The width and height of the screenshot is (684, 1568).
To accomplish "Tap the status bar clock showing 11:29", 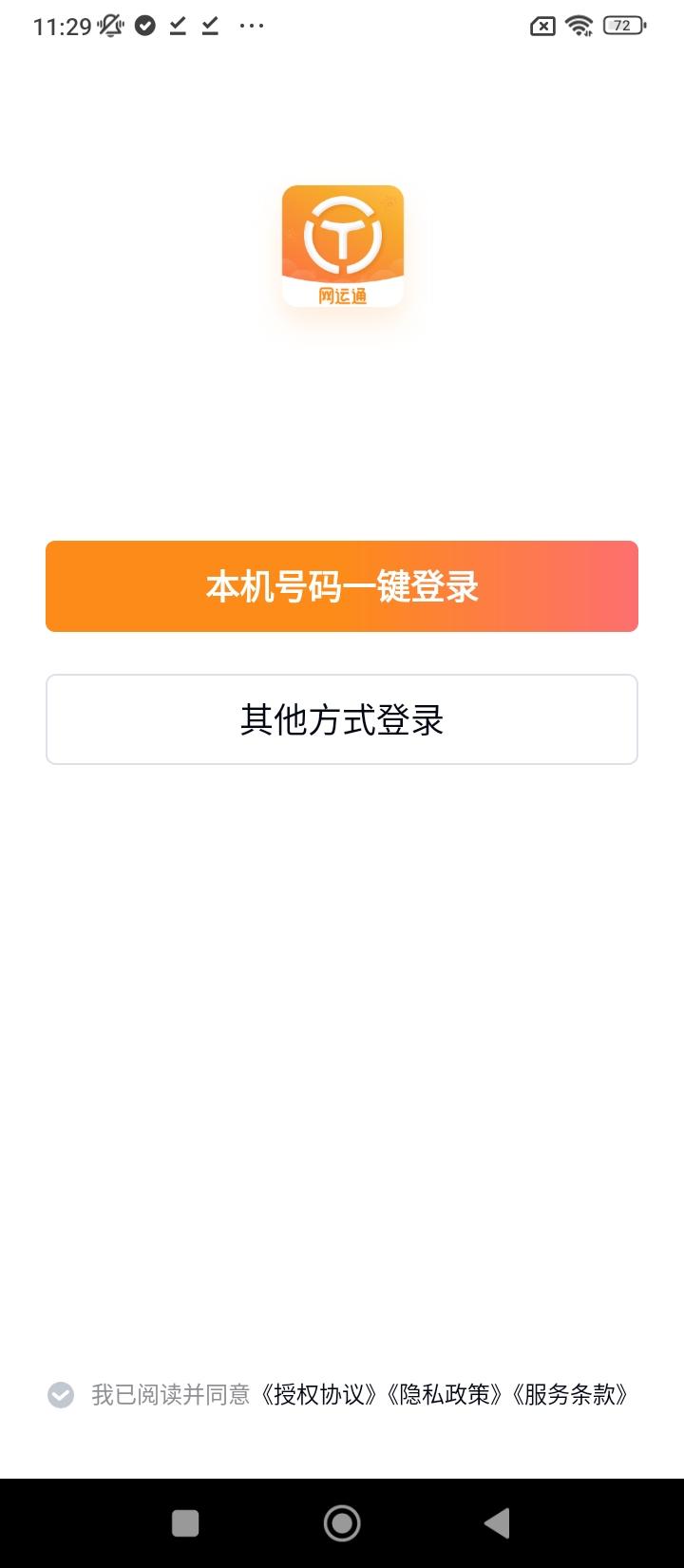I will pyautogui.click(x=62, y=25).
